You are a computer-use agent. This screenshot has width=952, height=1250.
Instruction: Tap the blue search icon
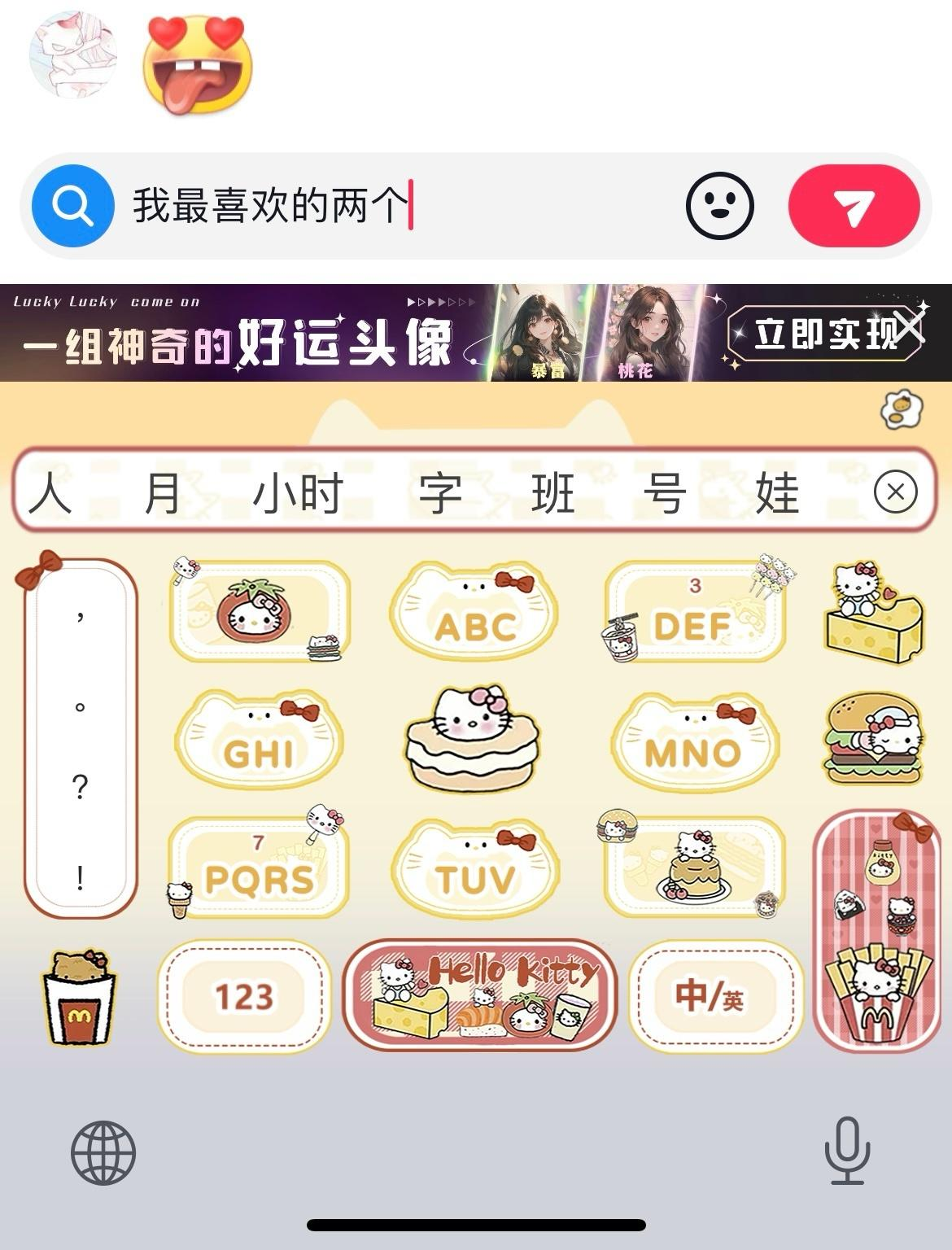[72, 206]
